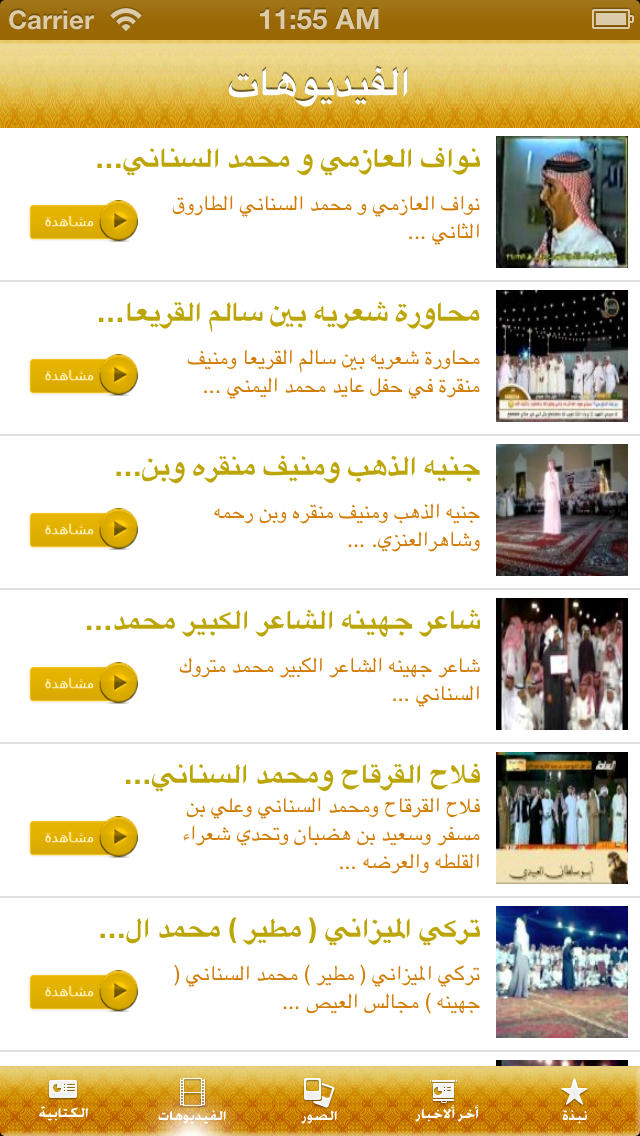Viewport: 640px width, 1136px height.
Task: Open thumbnail of محاورة شعريه بين سالم القريعا
Action: [x=562, y=356]
